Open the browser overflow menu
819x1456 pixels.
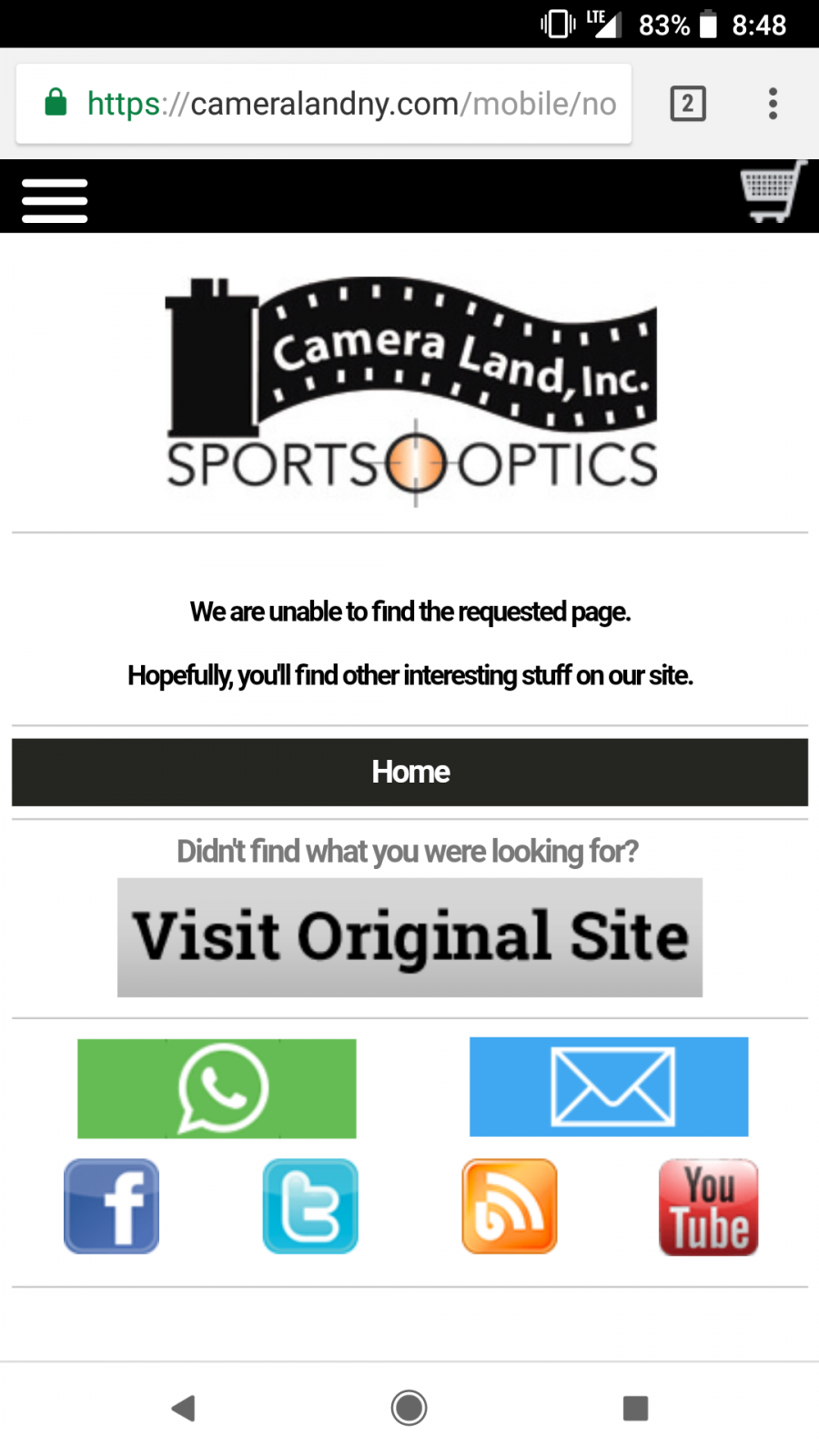(x=773, y=104)
